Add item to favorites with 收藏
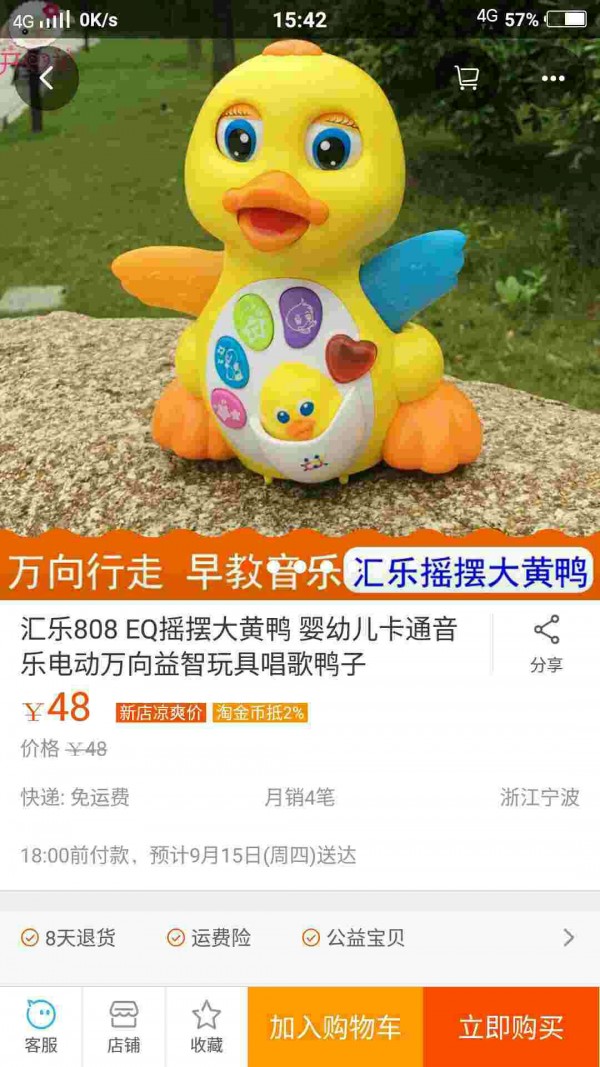The height and width of the screenshot is (1067, 600). (x=206, y=1026)
